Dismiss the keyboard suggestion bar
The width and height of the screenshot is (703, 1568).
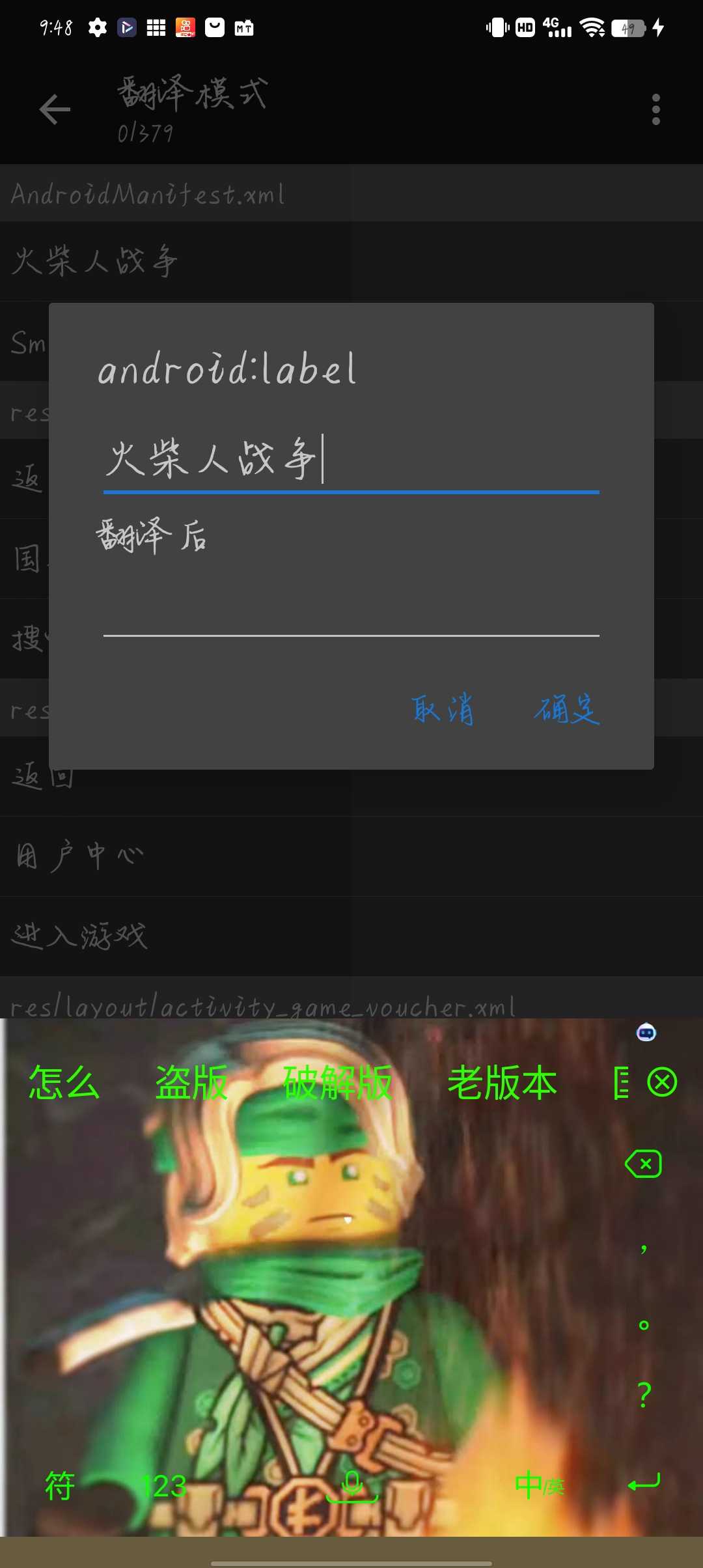pyautogui.click(x=663, y=1083)
